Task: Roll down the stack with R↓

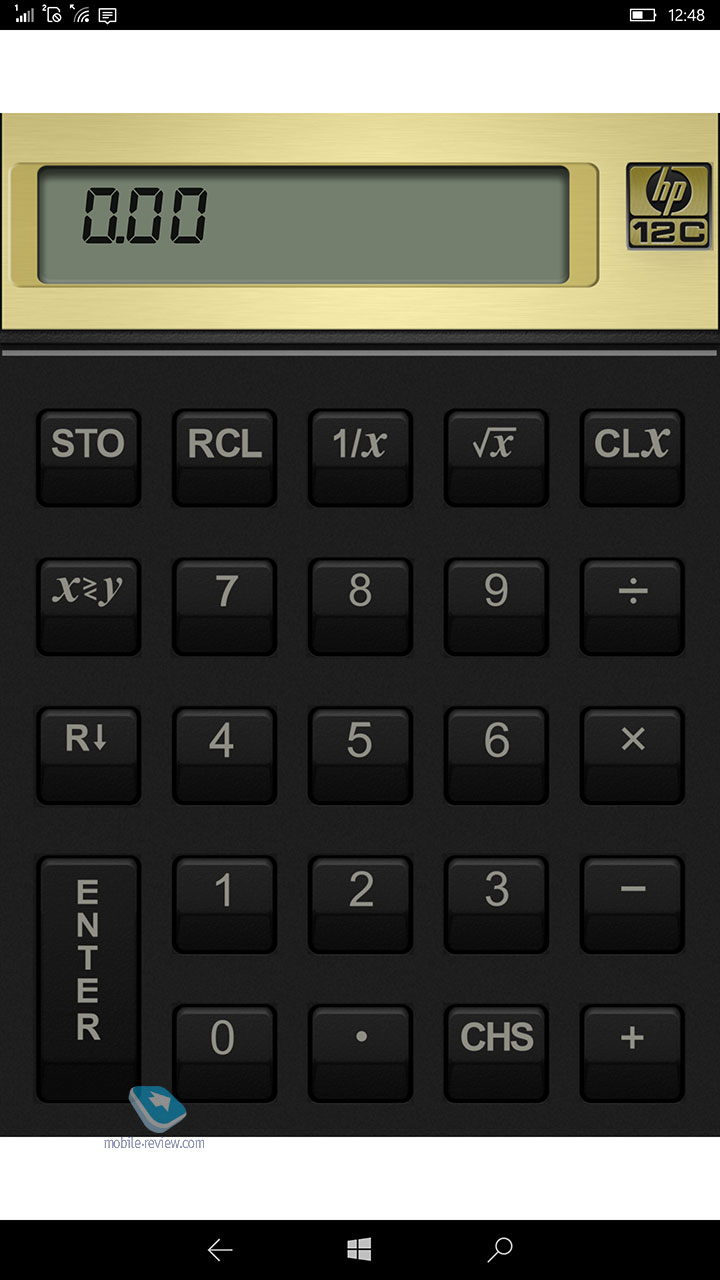Action: coord(88,755)
